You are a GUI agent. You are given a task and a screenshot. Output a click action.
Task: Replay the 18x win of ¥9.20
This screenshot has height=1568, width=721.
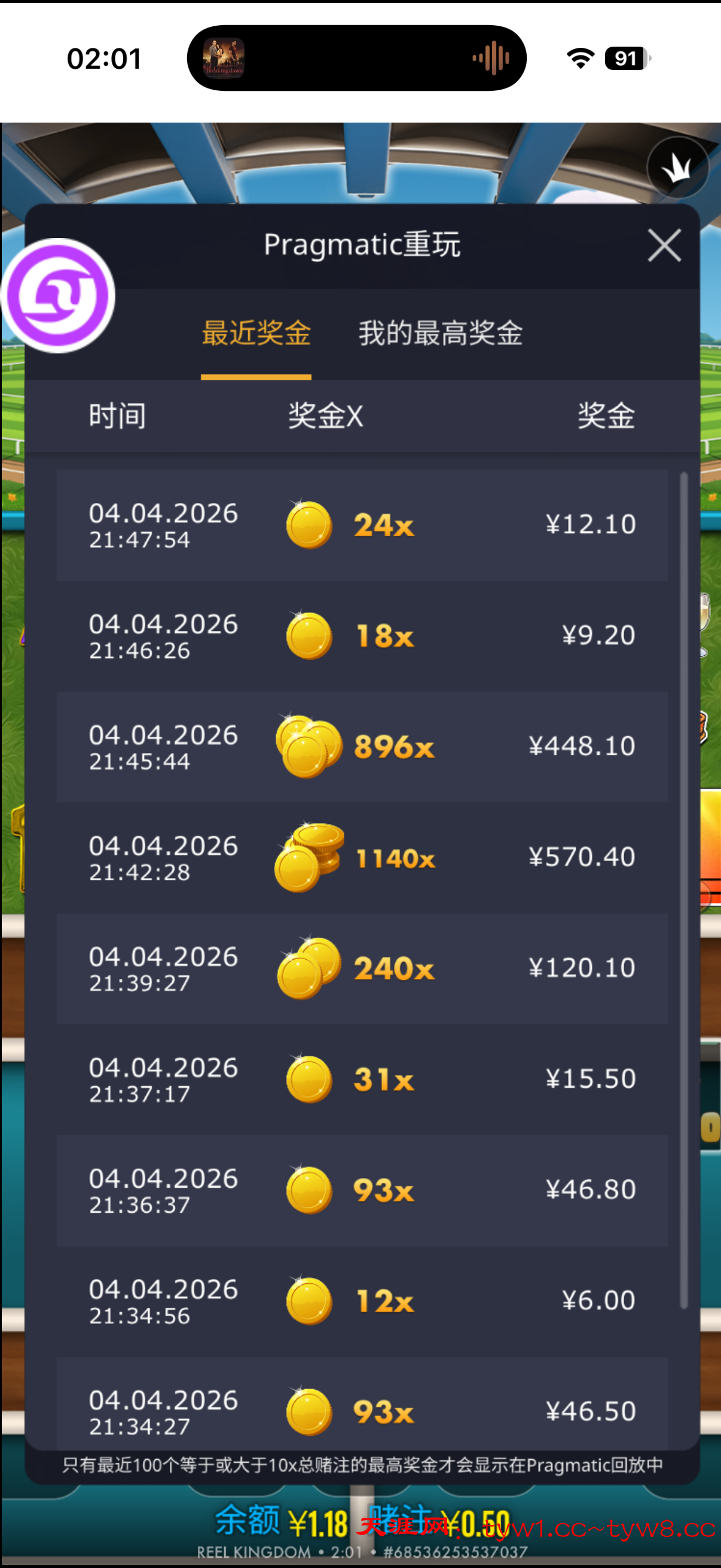point(362,636)
